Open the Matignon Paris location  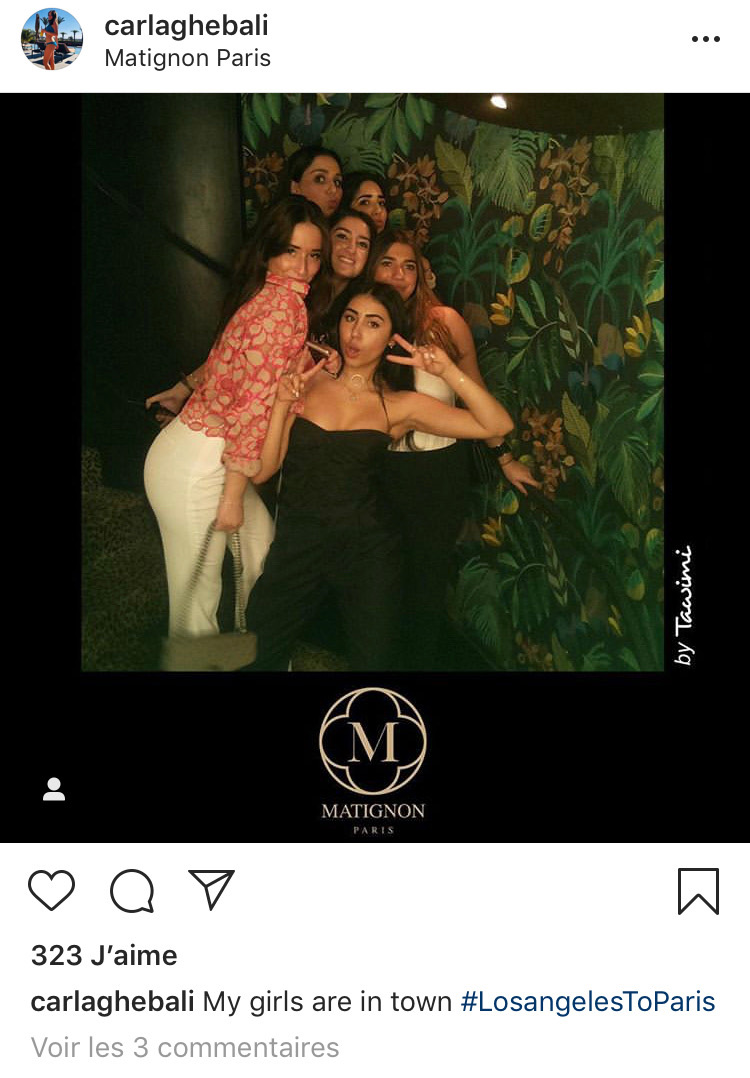187,58
